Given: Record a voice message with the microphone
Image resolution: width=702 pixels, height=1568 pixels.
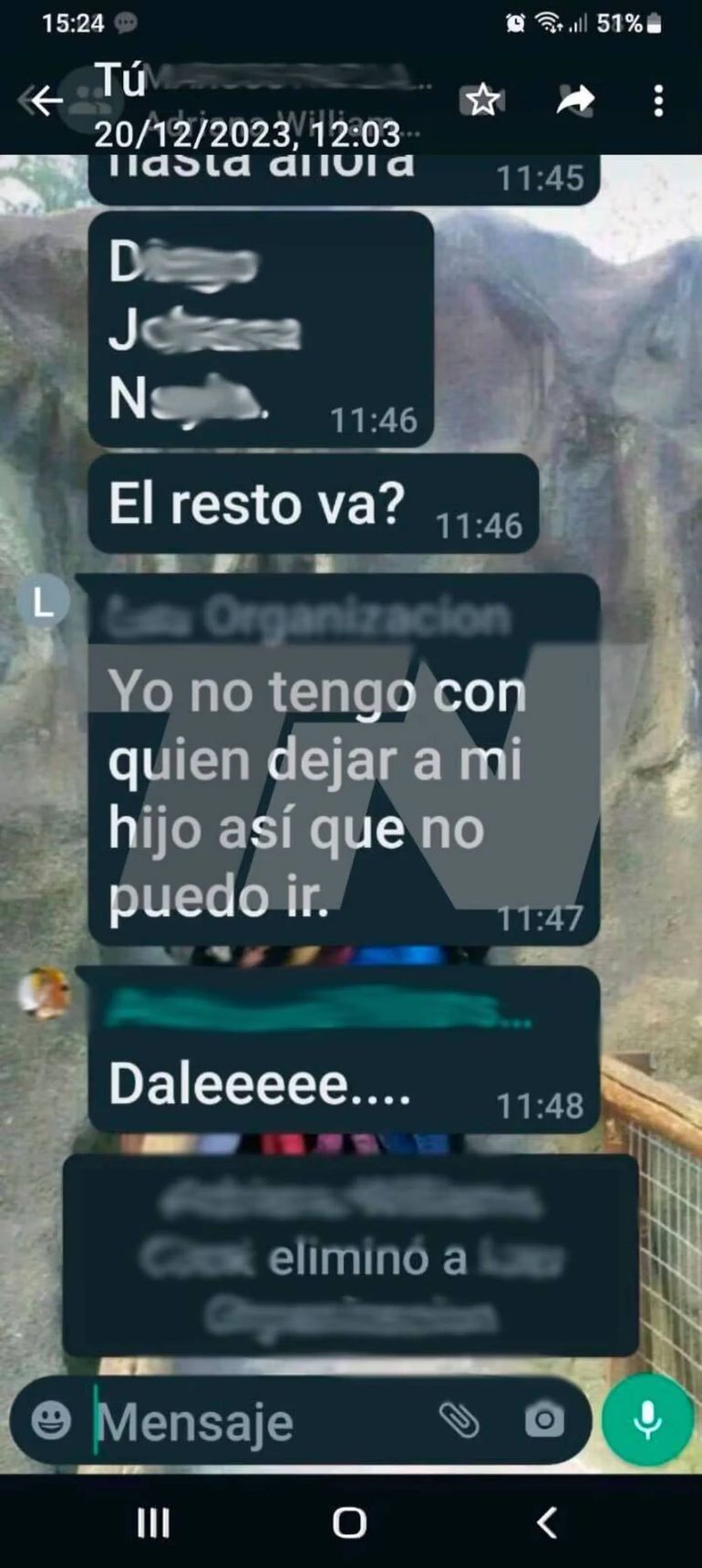Looking at the screenshot, I should (x=647, y=1419).
